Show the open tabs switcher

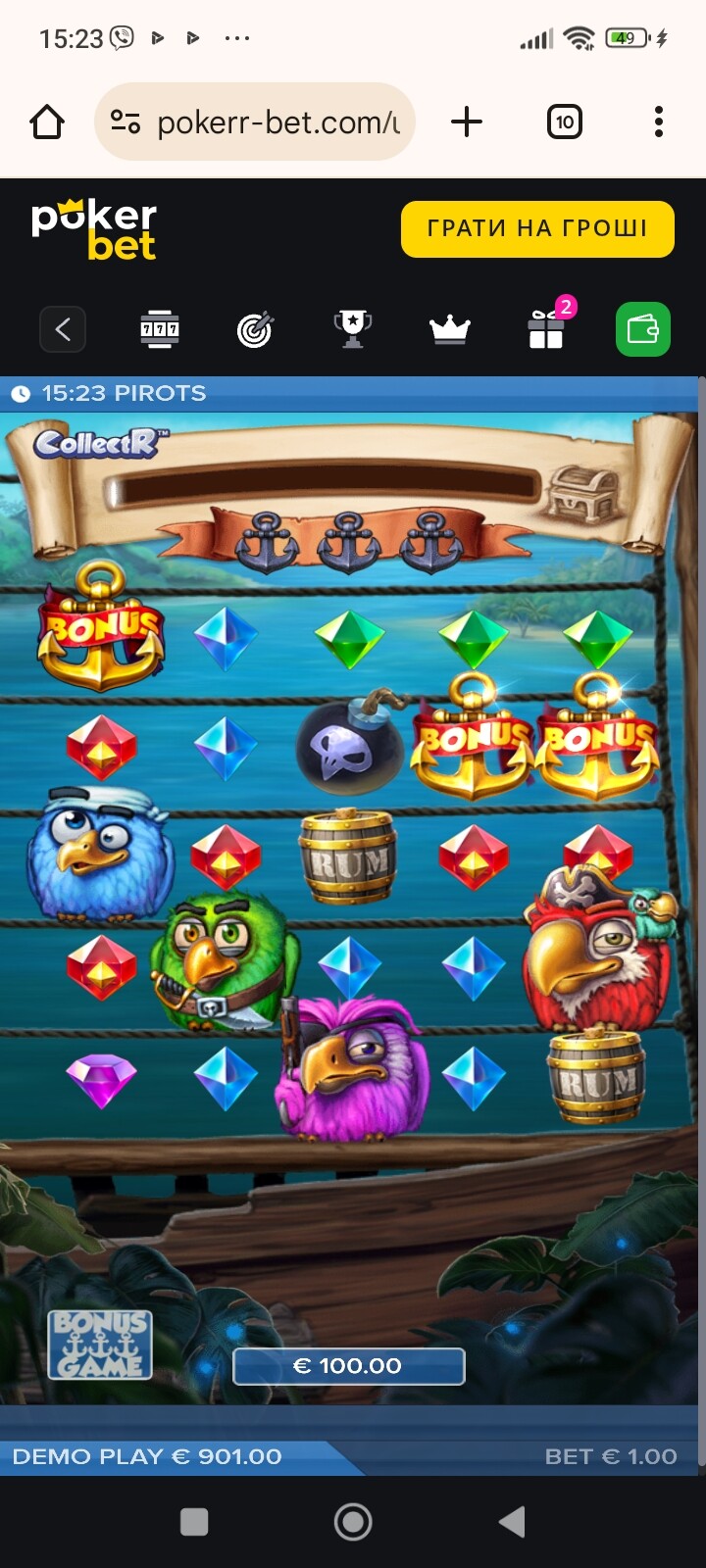(x=564, y=122)
